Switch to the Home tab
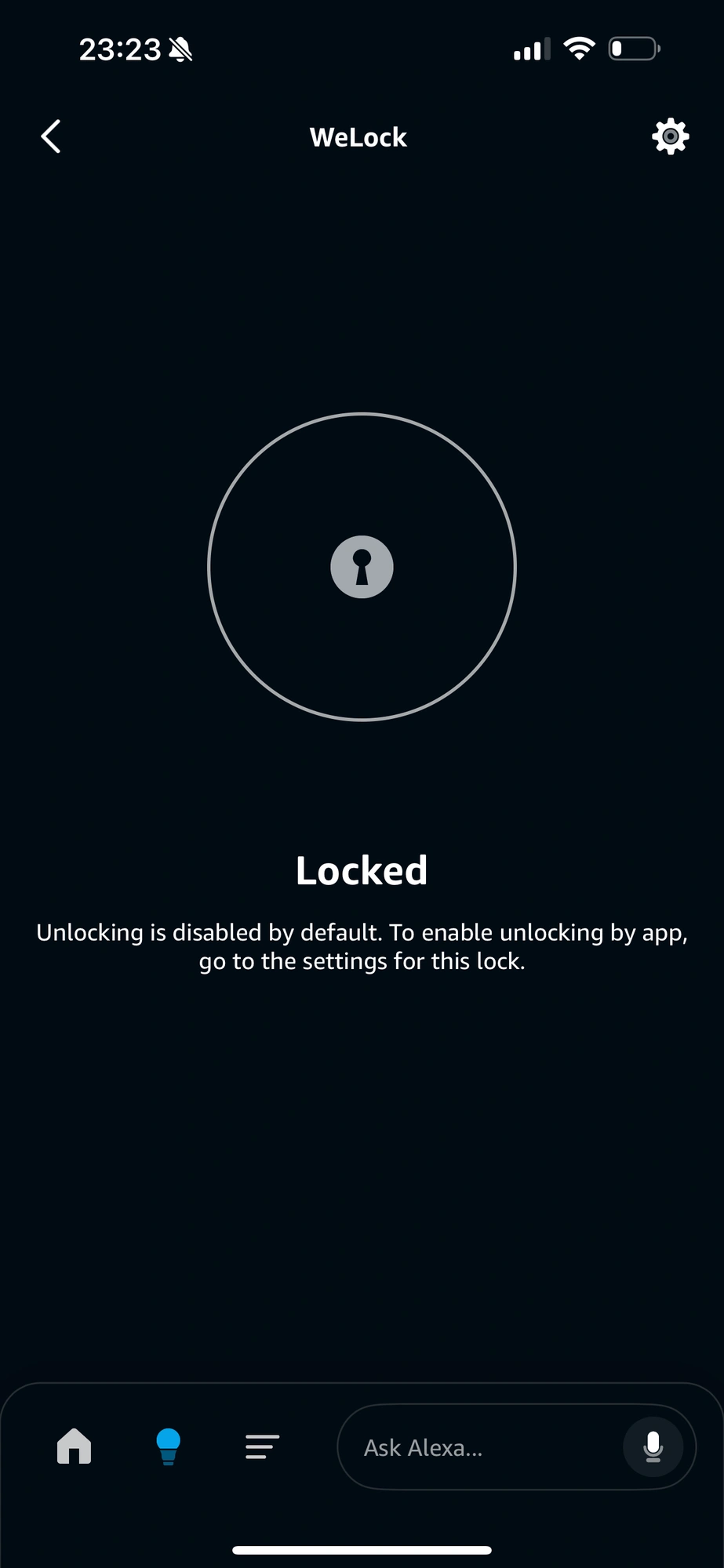The height and width of the screenshot is (1568, 724). (x=75, y=1446)
